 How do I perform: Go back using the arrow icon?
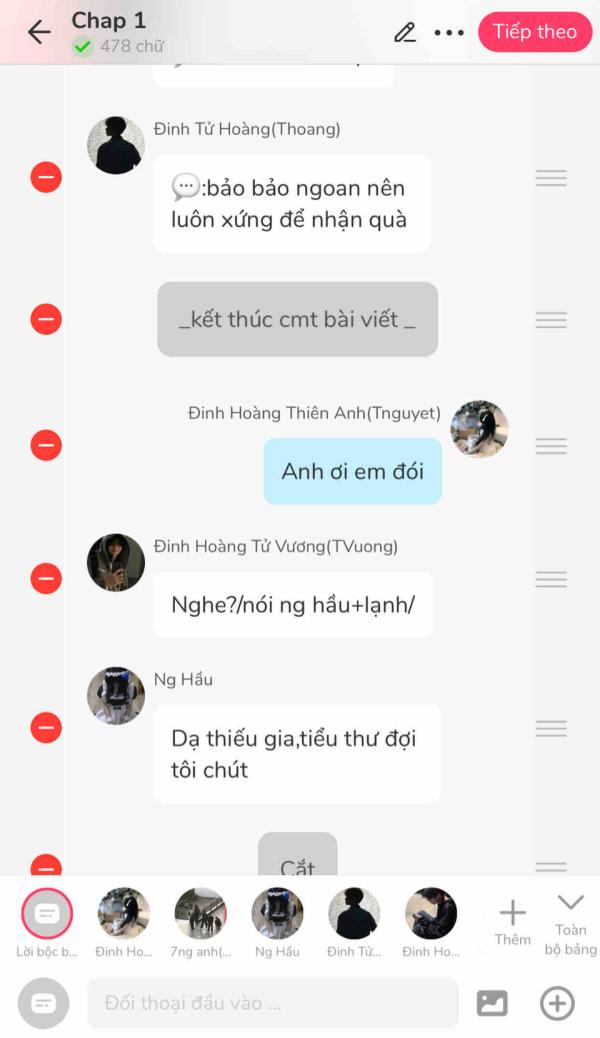pyautogui.click(x=39, y=32)
